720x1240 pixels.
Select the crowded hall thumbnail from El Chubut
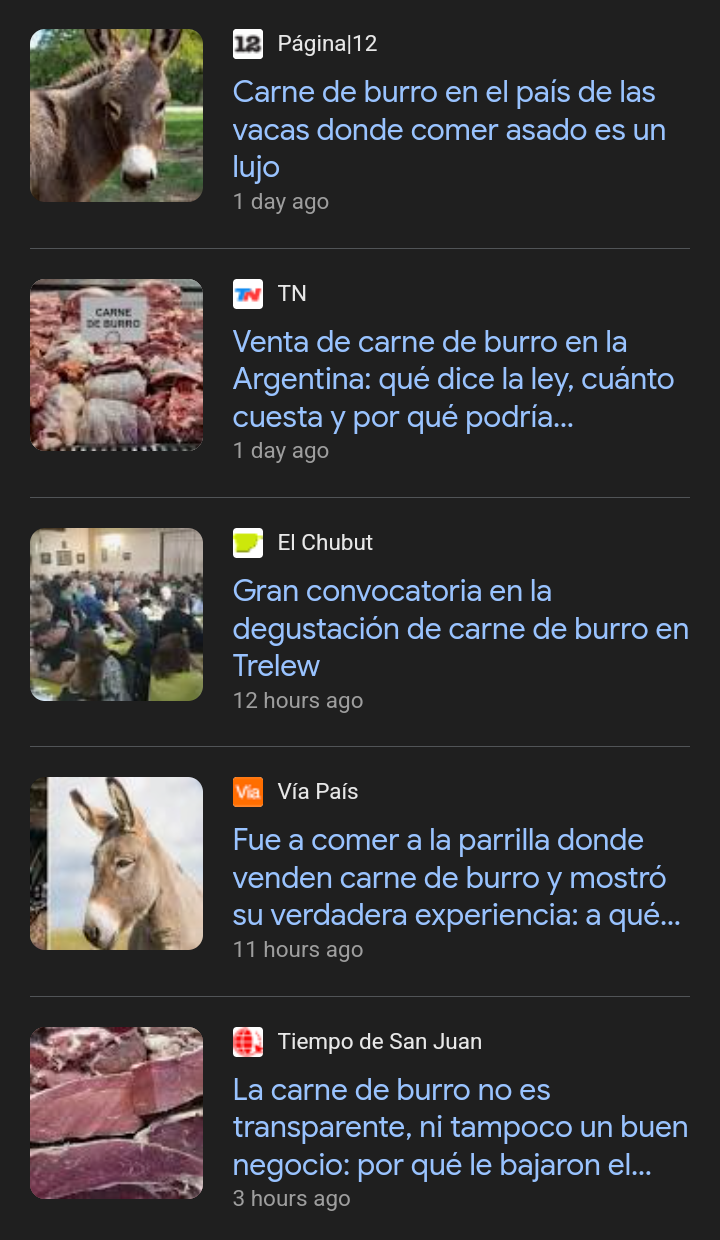pyautogui.click(x=116, y=614)
